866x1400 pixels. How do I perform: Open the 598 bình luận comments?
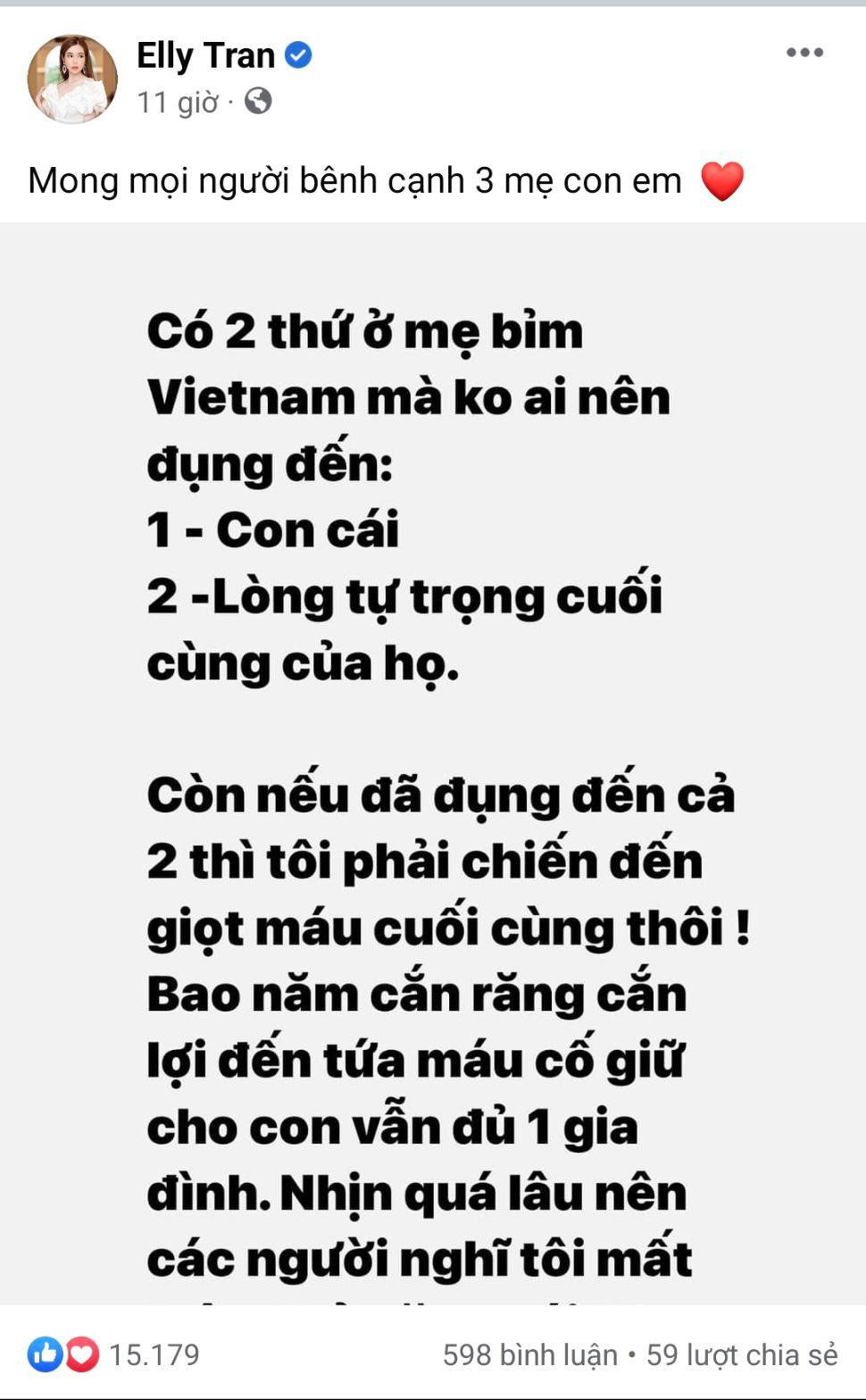[529, 1354]
